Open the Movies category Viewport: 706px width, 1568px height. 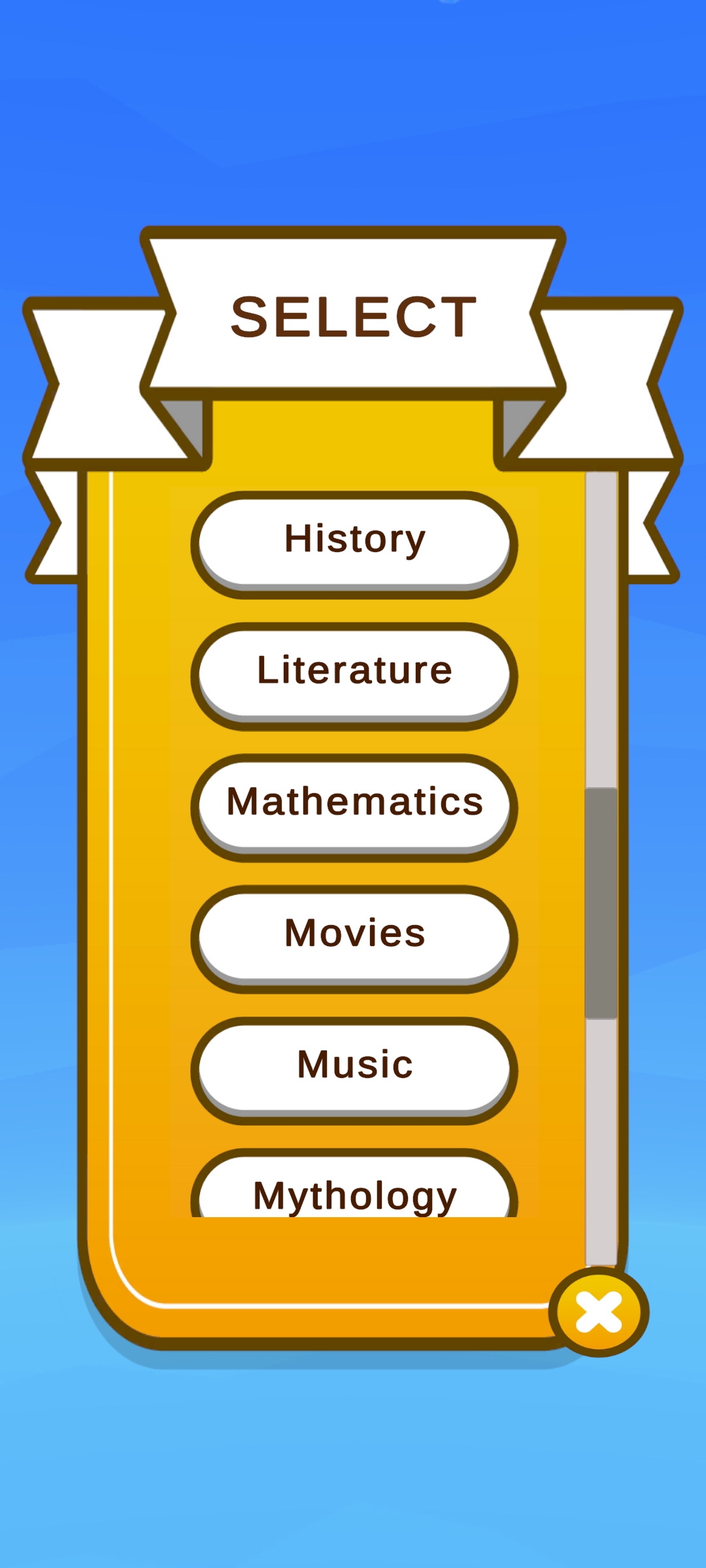(354, 939)
